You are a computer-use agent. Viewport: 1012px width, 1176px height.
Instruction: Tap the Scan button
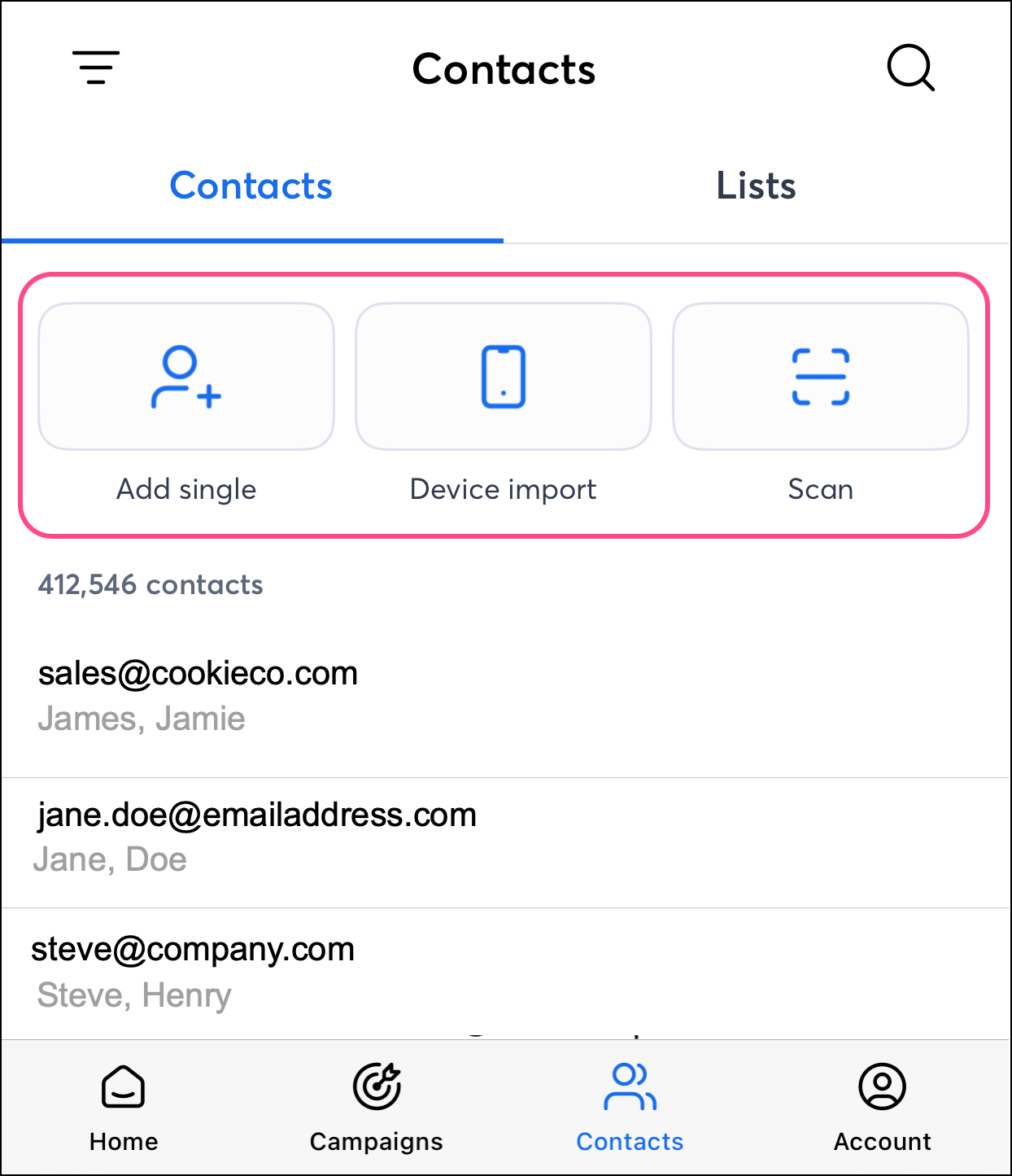820,377
